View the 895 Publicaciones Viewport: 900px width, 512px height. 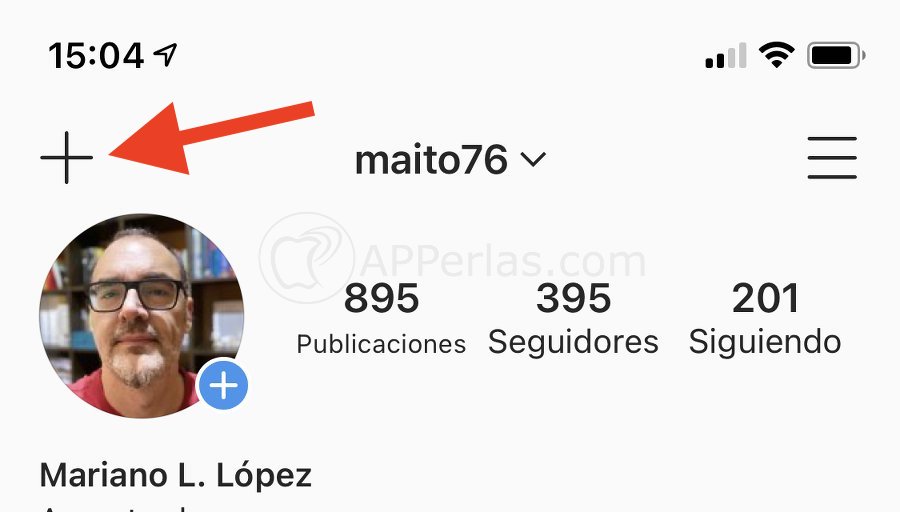coord(381,318)
